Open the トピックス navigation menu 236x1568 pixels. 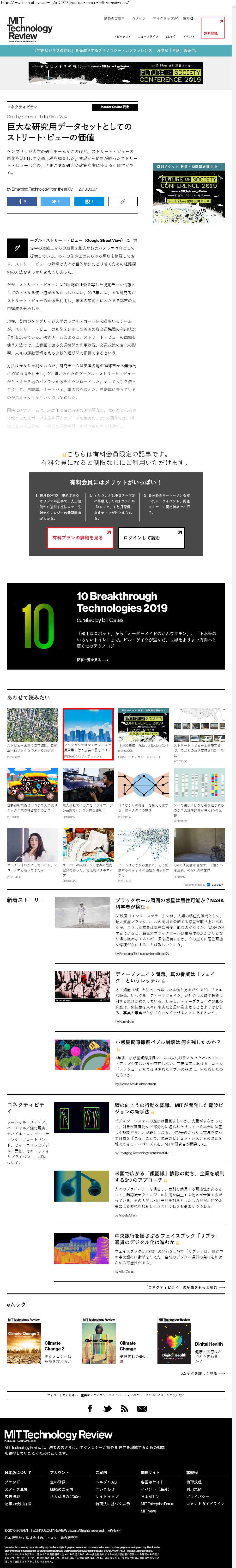point(122,37)
